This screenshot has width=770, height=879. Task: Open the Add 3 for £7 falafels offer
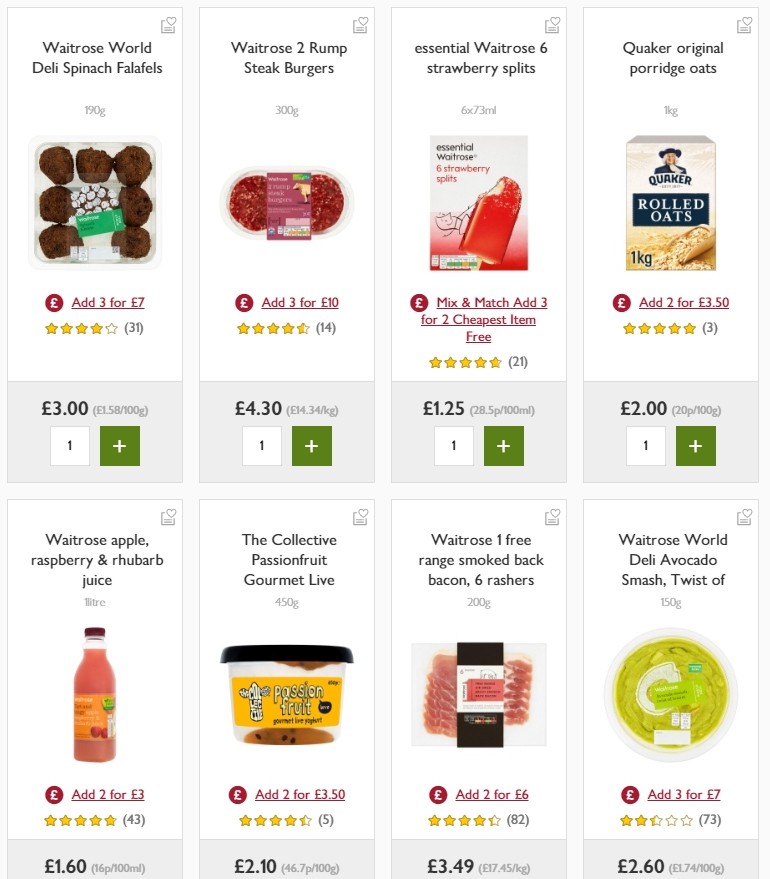click(108, 302)
